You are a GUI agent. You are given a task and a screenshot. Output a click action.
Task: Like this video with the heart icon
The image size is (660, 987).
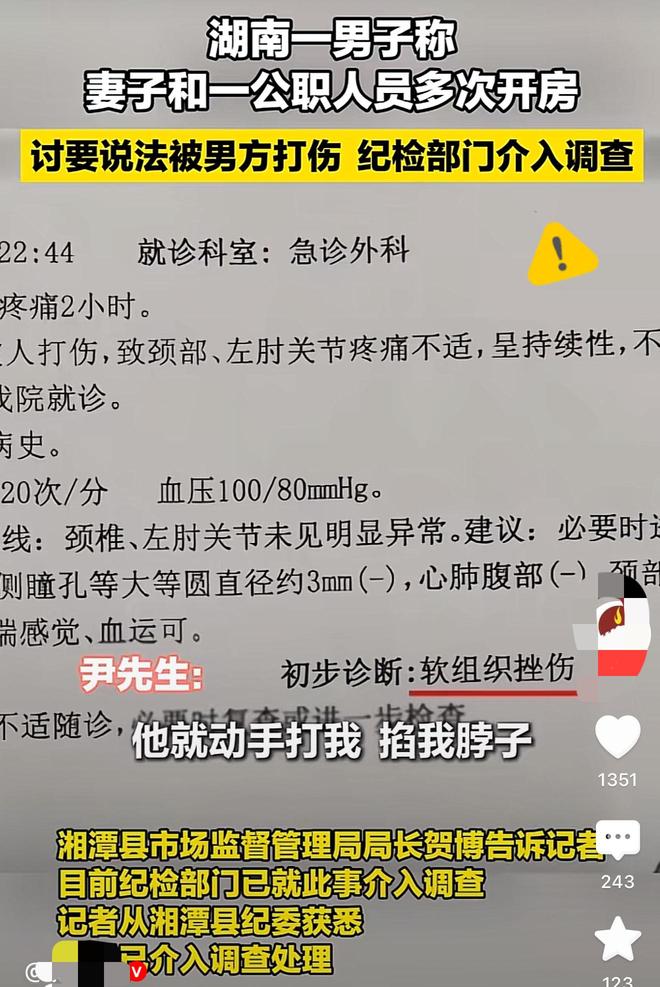click(617, 738)
